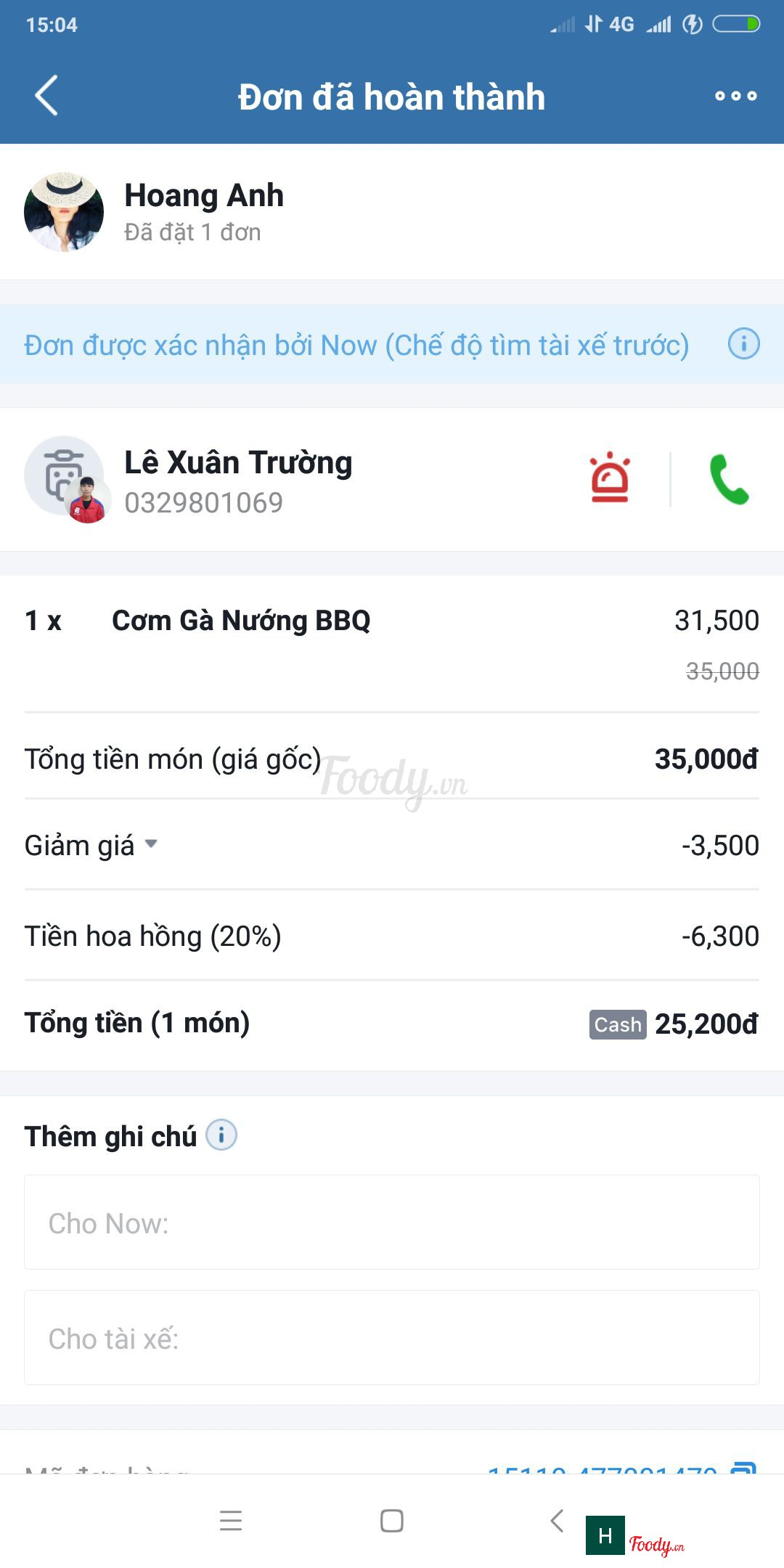Open the three-dot overflow menu
Viewport: 784px width, 1568px height.
[735, 96]
